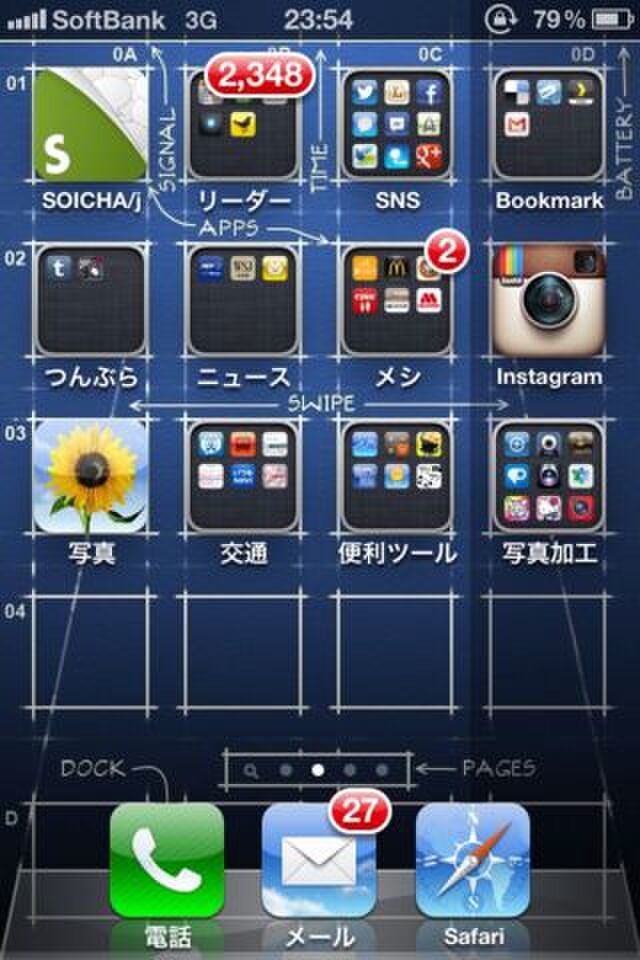The width and height of the screenshot is (640, 960).
Task: Open the 写真加工 folder
Action: point(550,476)
